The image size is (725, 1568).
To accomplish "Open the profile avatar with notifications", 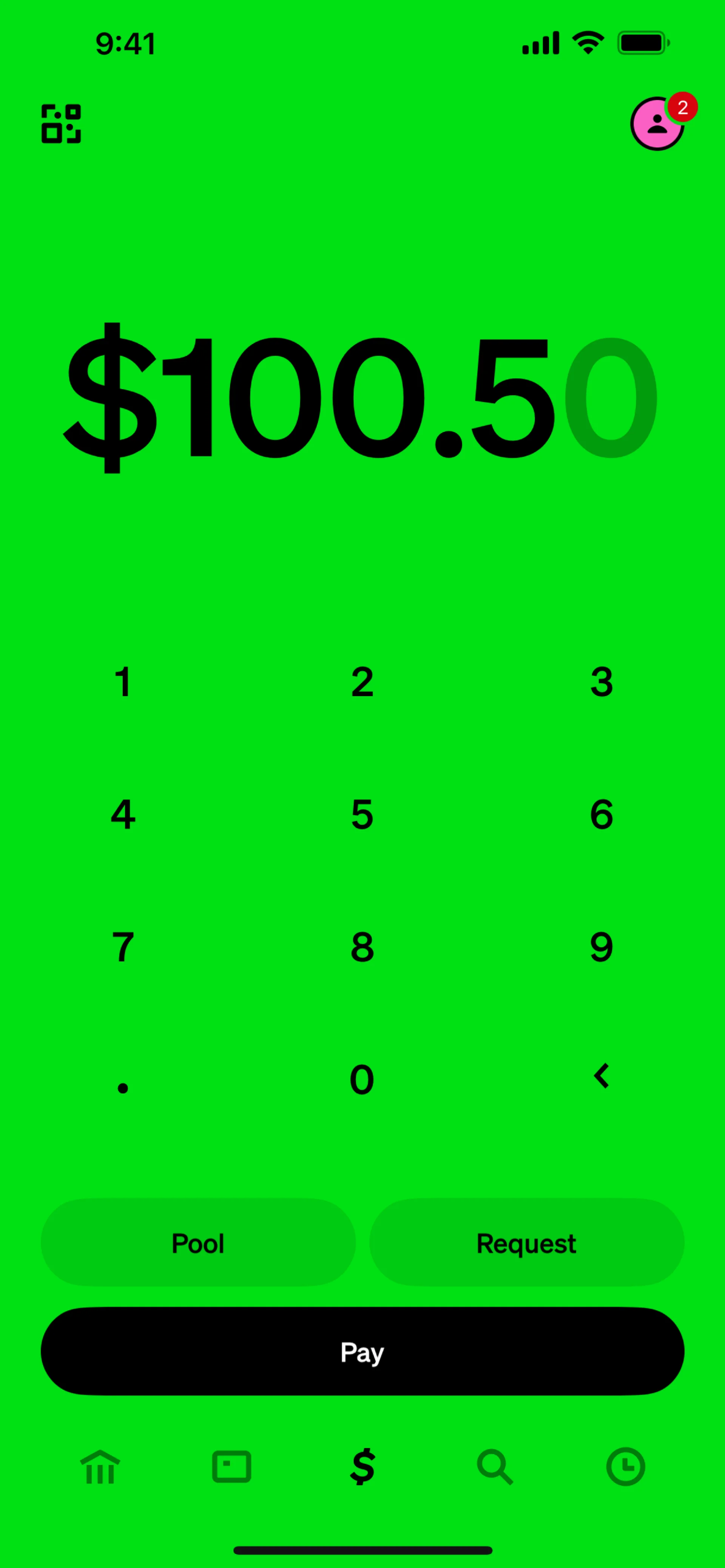I will point(657,123).
